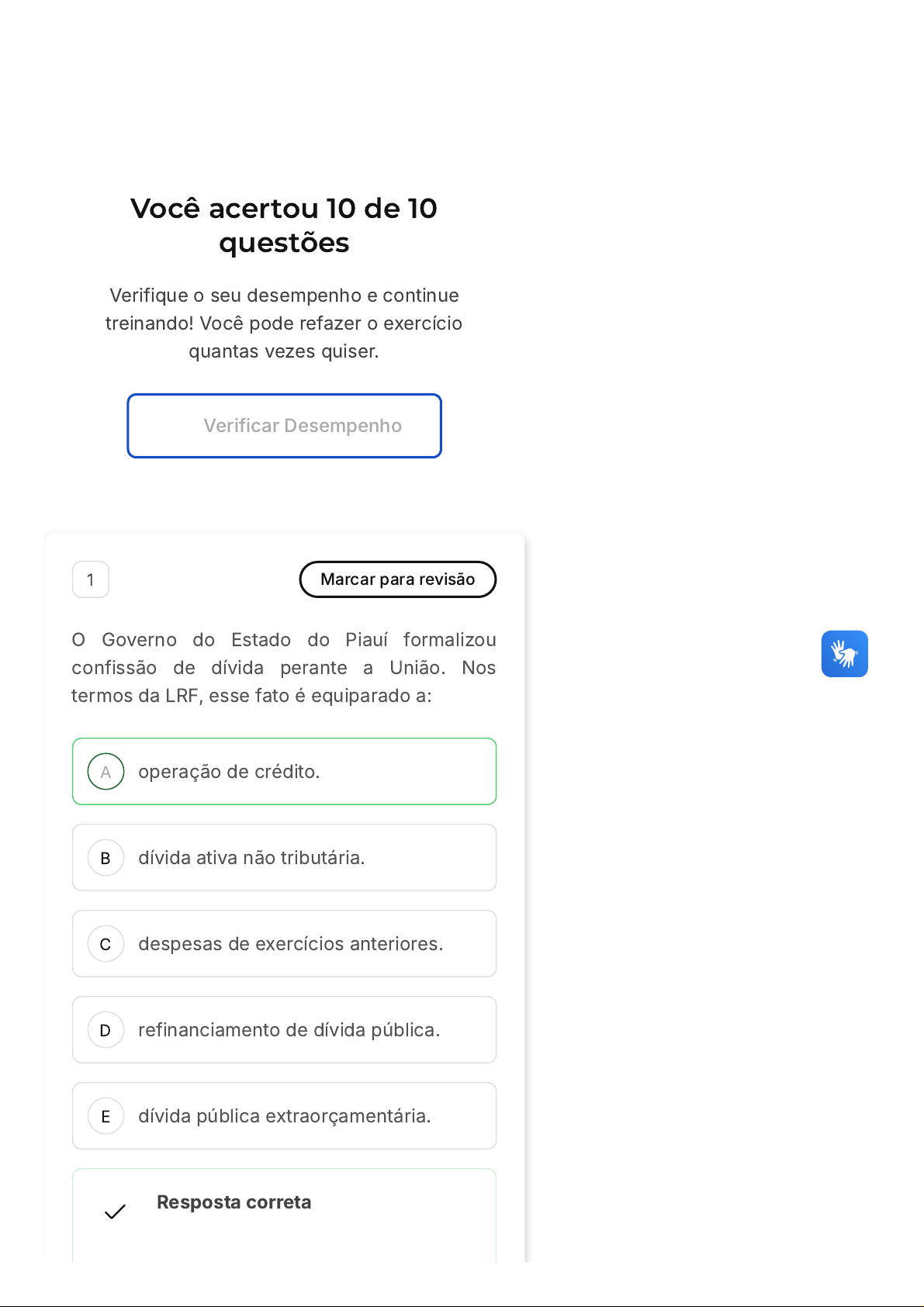The height and width of the screenshot is (1307, 924).
Task: Open the sign language accessibility widget
Action: coord(844,654)
